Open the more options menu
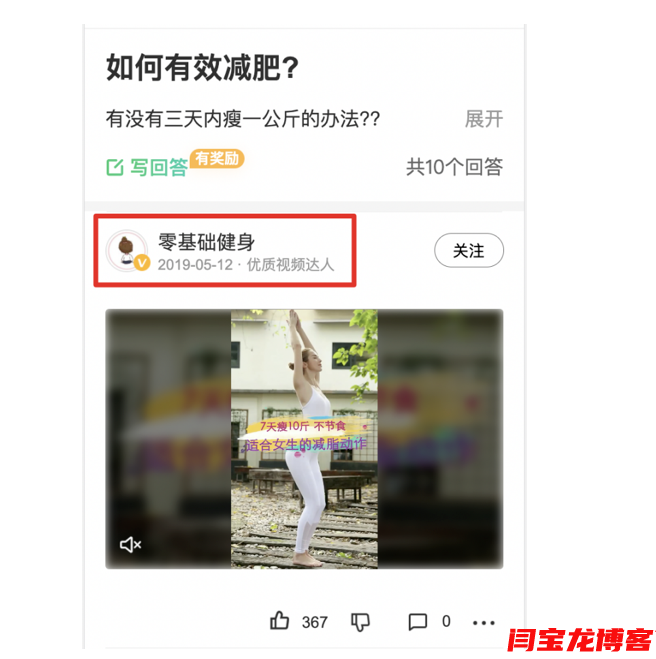The height and width of the screenshot is (659, 656). tap(484, 621)
